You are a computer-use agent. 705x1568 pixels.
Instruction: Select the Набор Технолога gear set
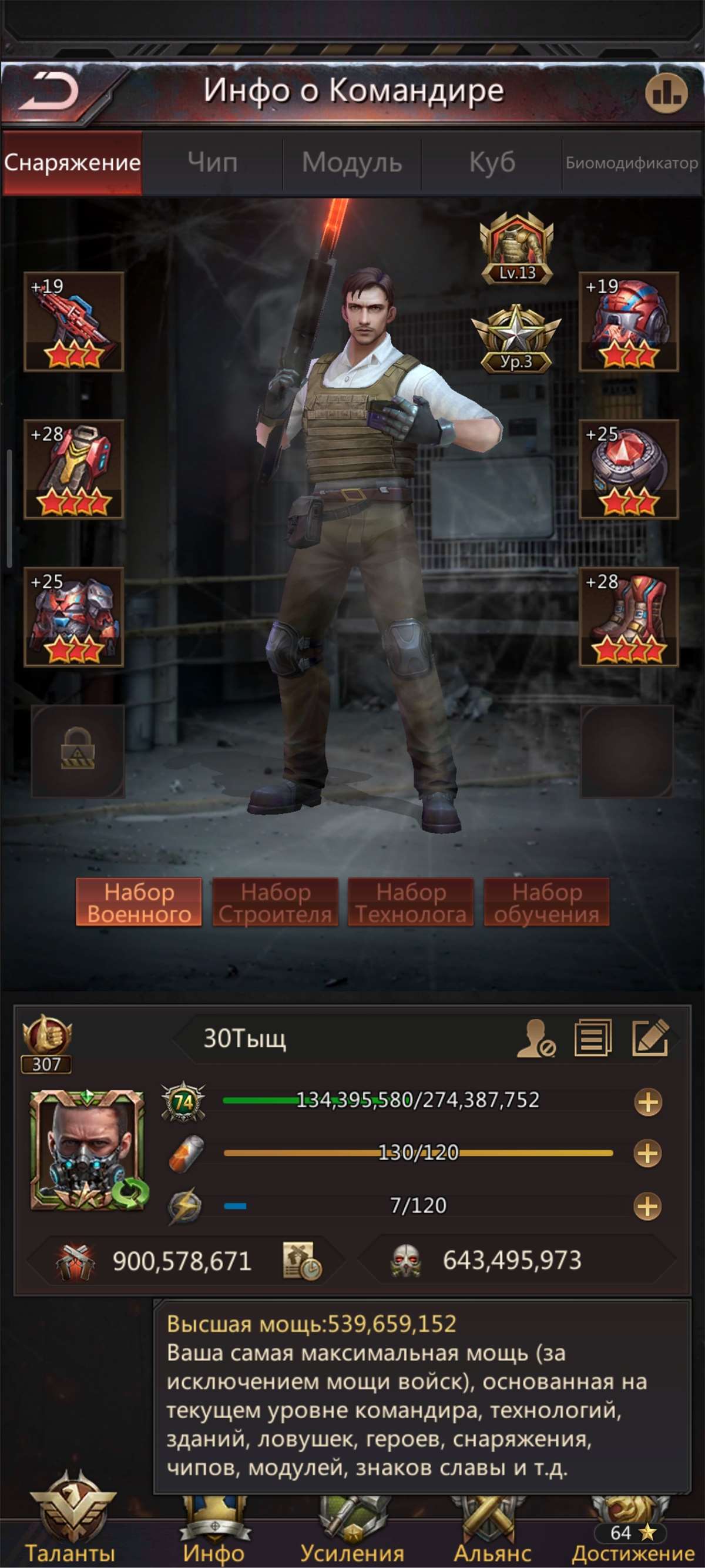tap(411, 903)
